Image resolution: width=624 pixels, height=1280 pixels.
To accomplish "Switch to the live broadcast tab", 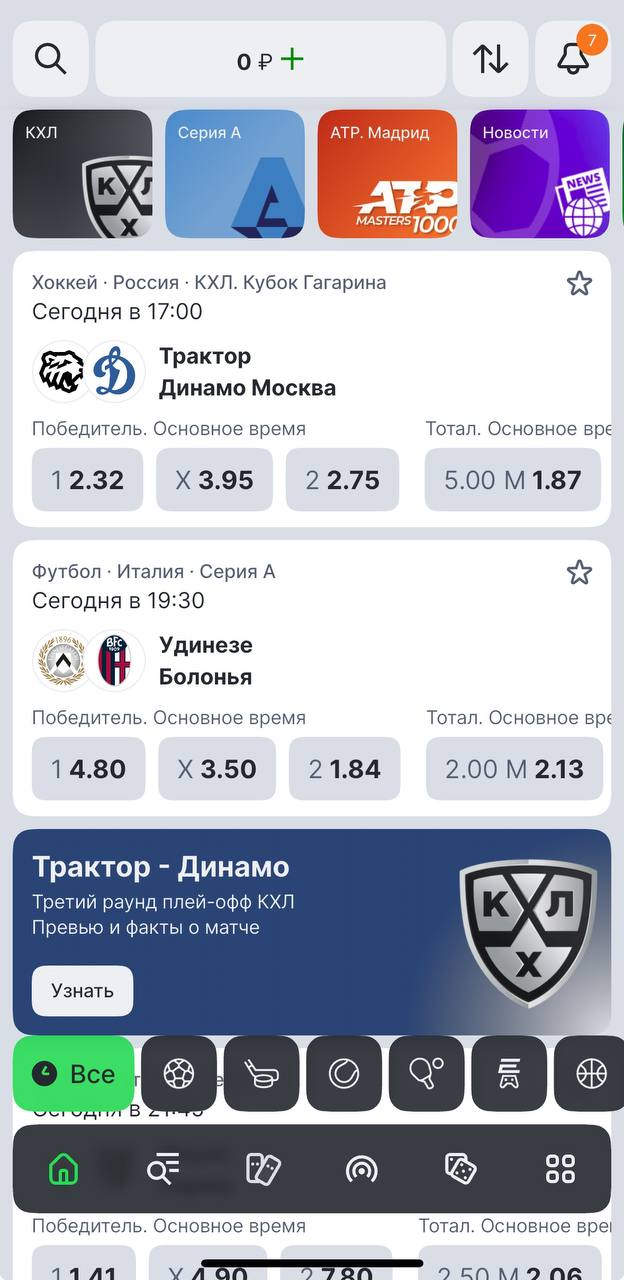I will pos(361,1168).
